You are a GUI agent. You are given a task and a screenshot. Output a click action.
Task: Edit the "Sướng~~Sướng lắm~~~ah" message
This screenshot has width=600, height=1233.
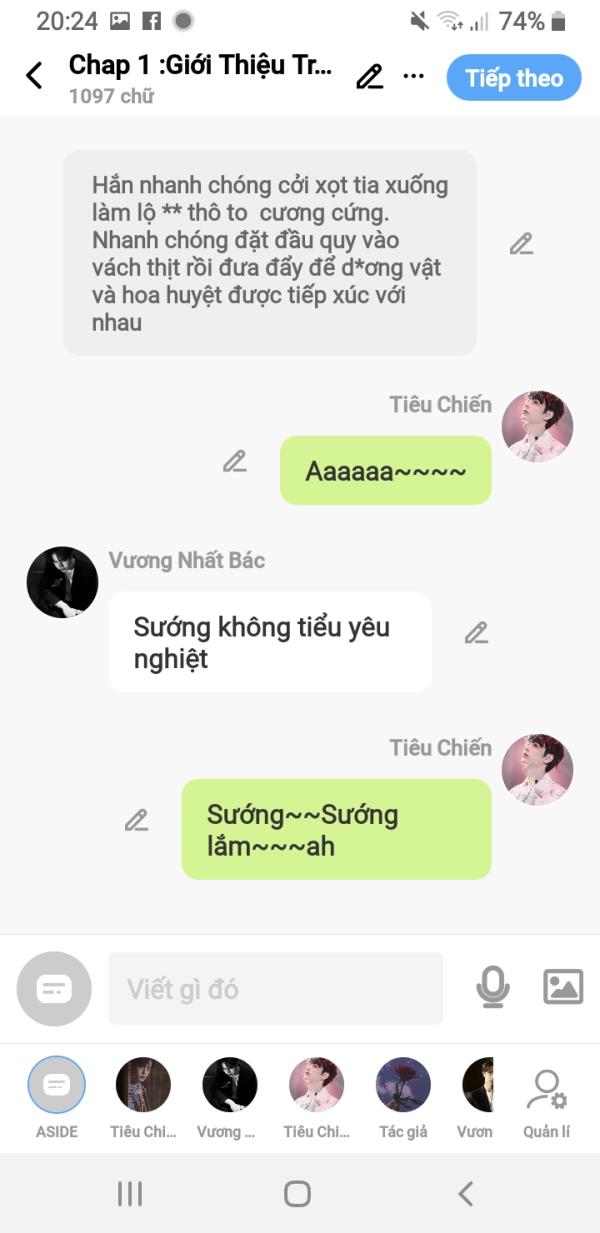pyautogui.click(x=137, y=821)
